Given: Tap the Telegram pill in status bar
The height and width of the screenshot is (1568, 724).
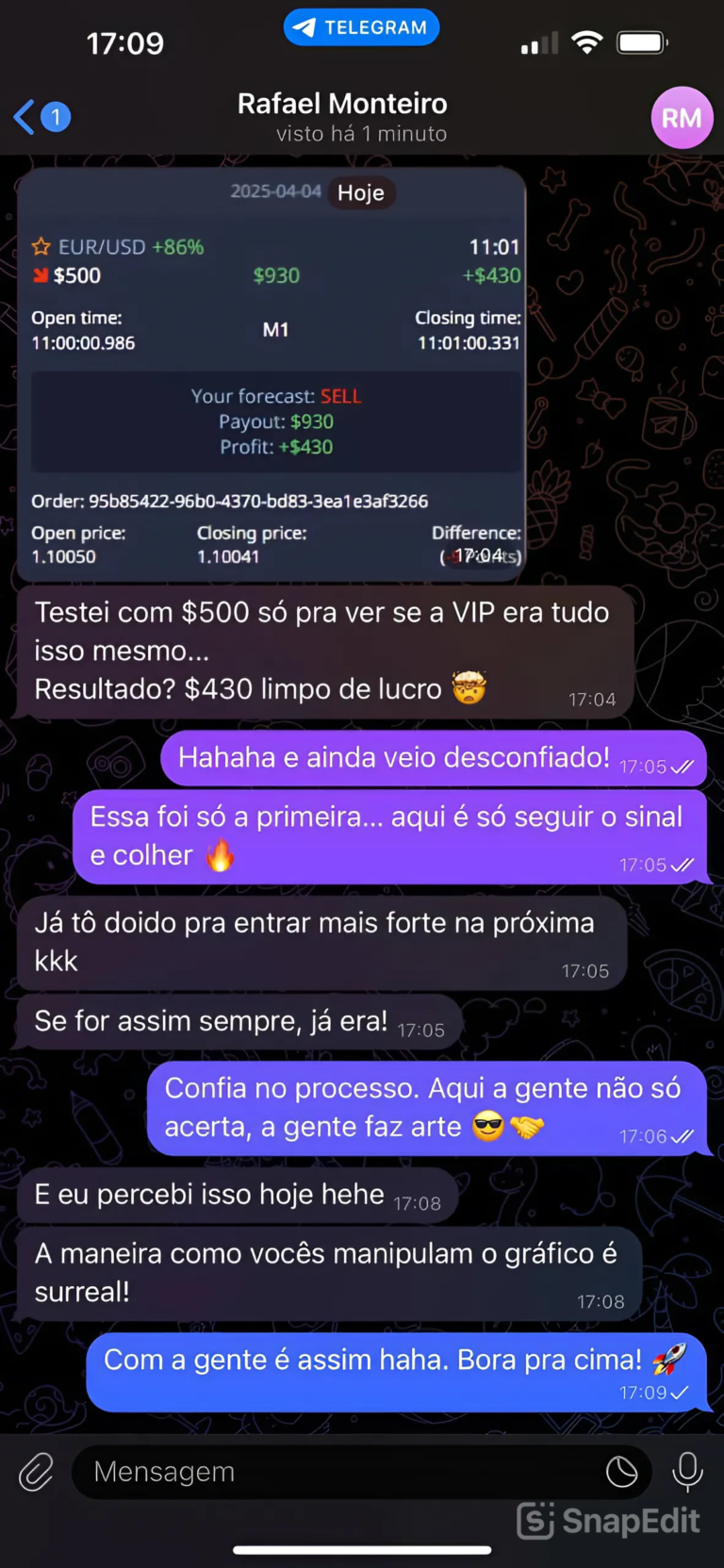Looking at the screenshot, I should point(361,27).
